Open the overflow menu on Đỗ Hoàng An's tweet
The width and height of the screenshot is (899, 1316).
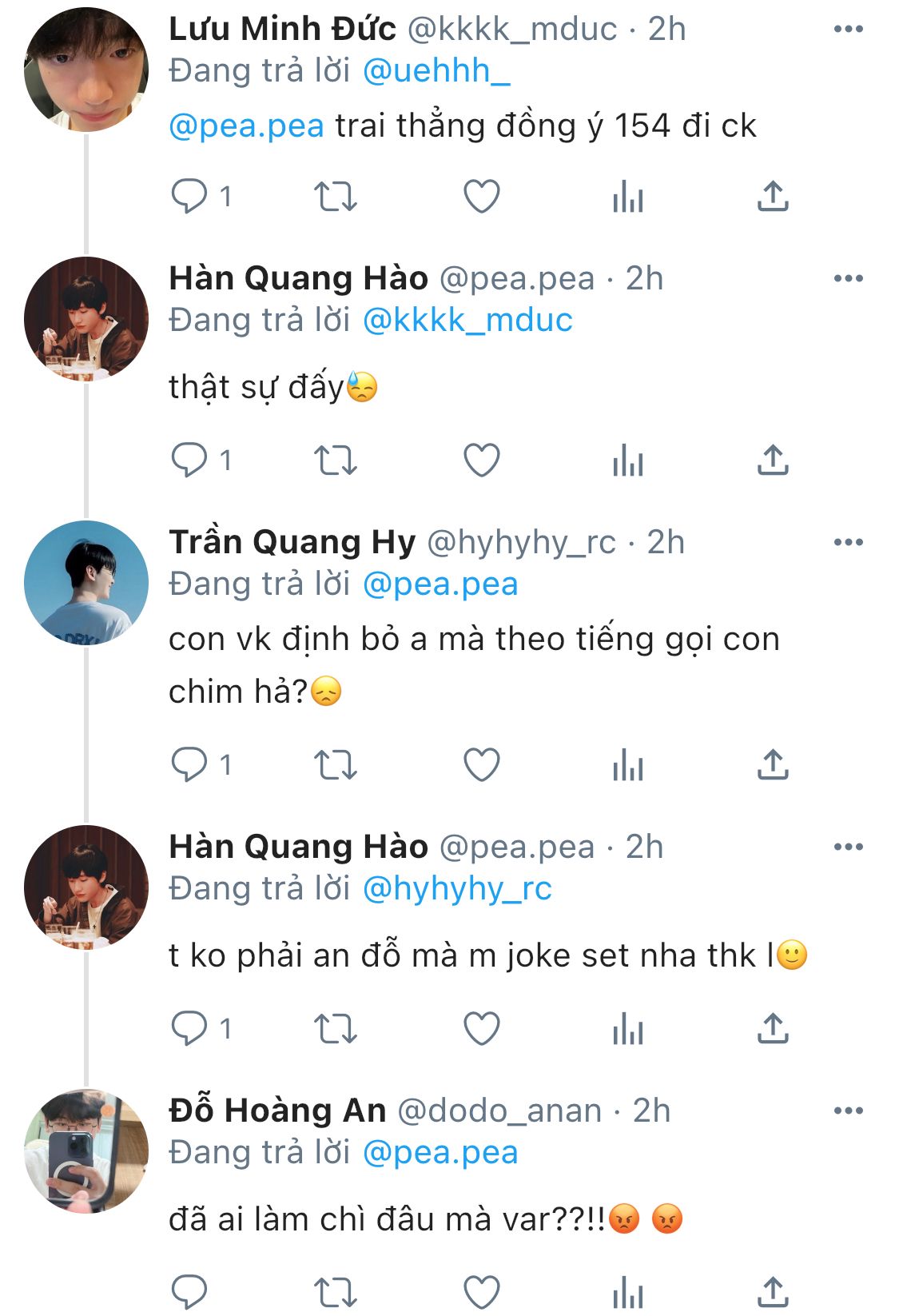848,1111
